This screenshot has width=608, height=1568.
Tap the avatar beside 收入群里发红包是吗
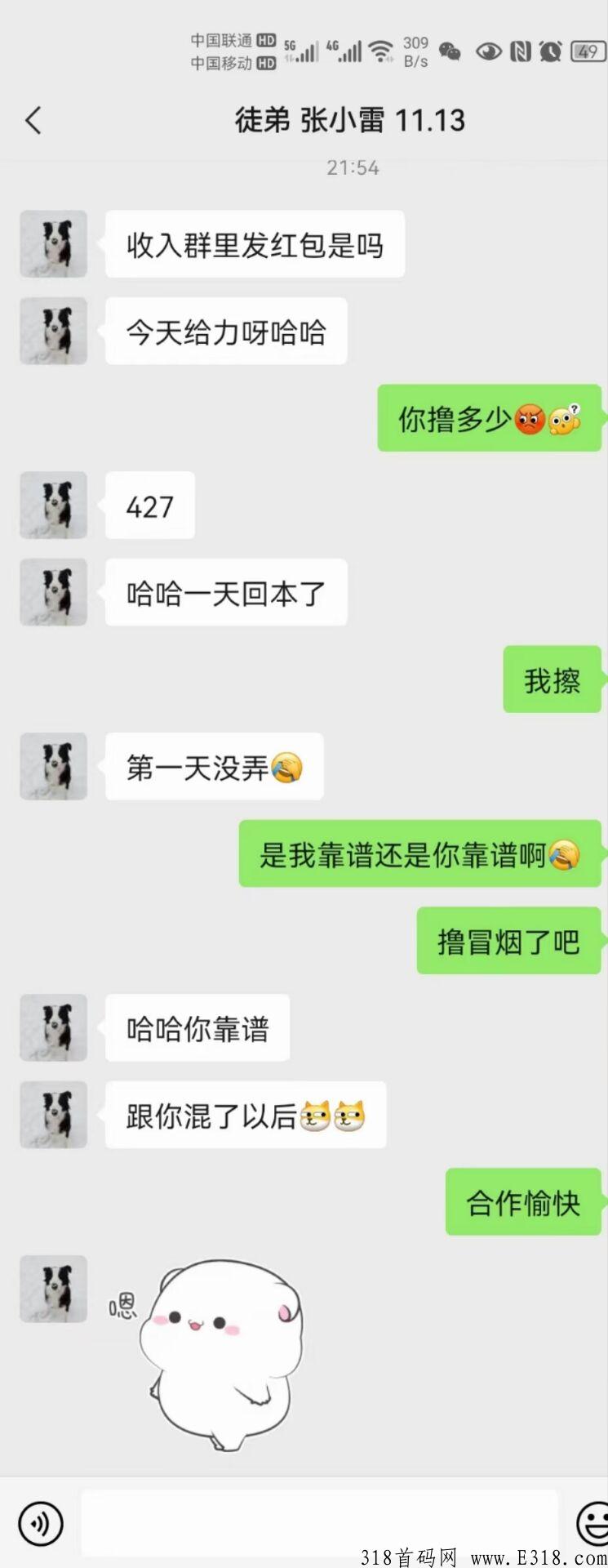53,243
